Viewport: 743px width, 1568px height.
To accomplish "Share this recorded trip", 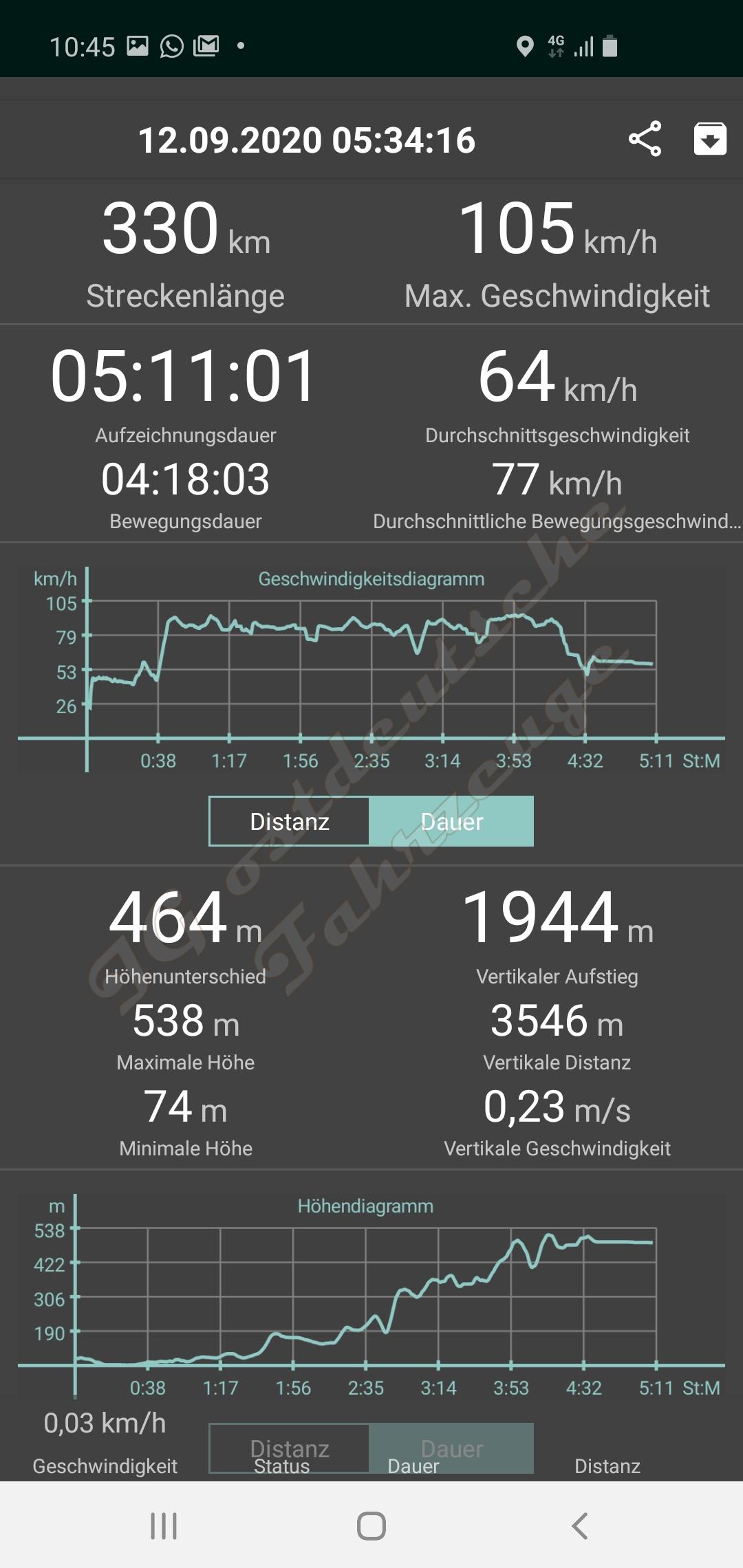I will 645,139.
